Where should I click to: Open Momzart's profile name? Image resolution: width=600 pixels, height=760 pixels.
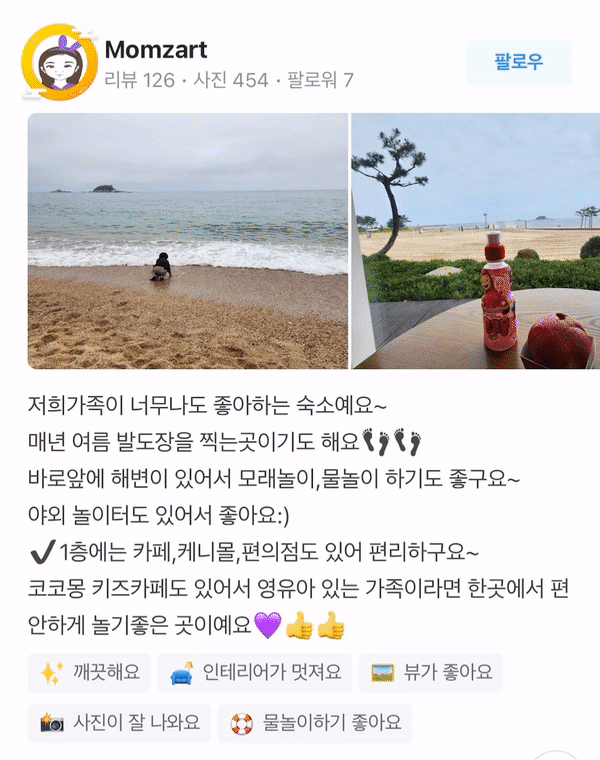point(156,50)
